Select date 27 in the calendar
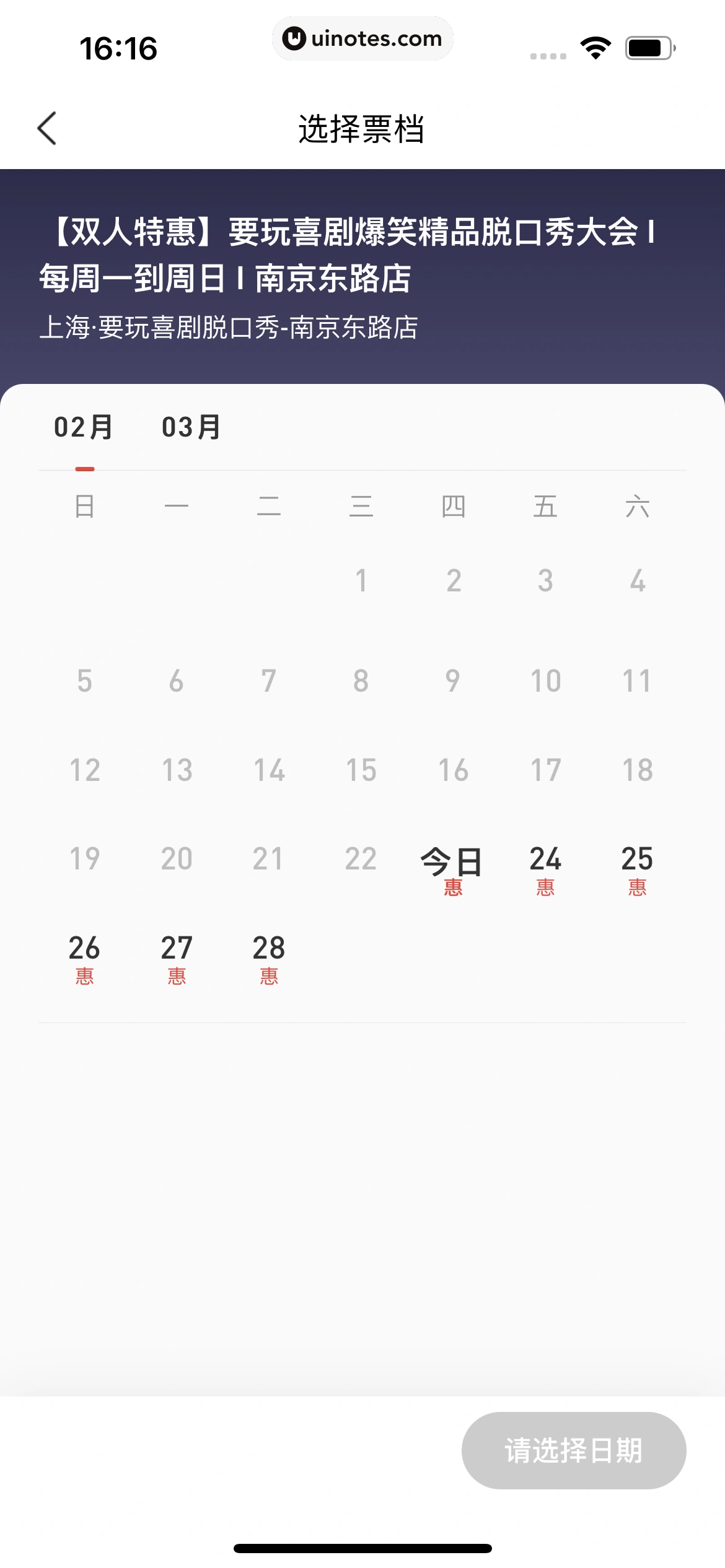 177,949
